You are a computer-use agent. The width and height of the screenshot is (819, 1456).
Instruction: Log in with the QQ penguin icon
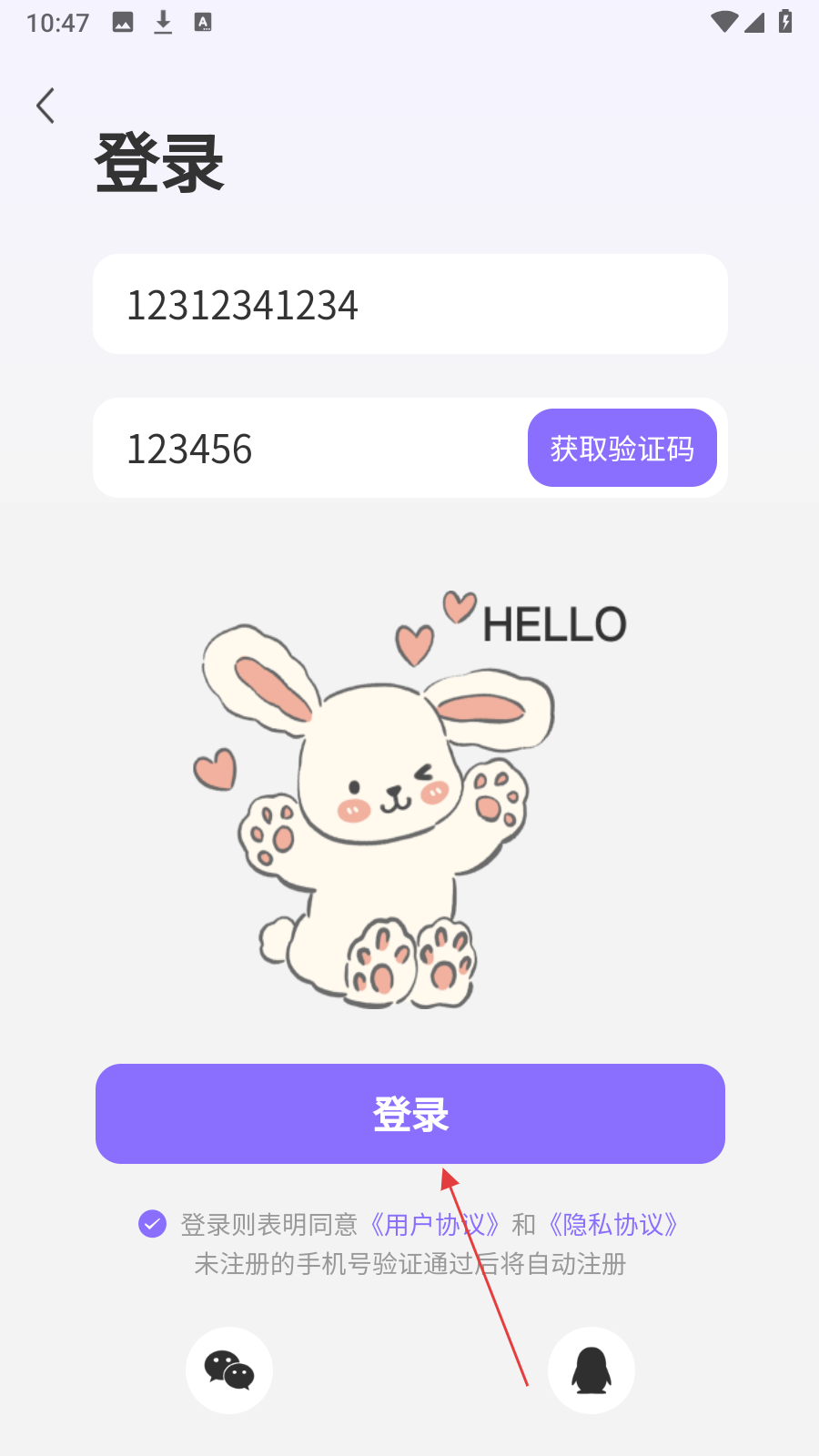click(591, 1370)
